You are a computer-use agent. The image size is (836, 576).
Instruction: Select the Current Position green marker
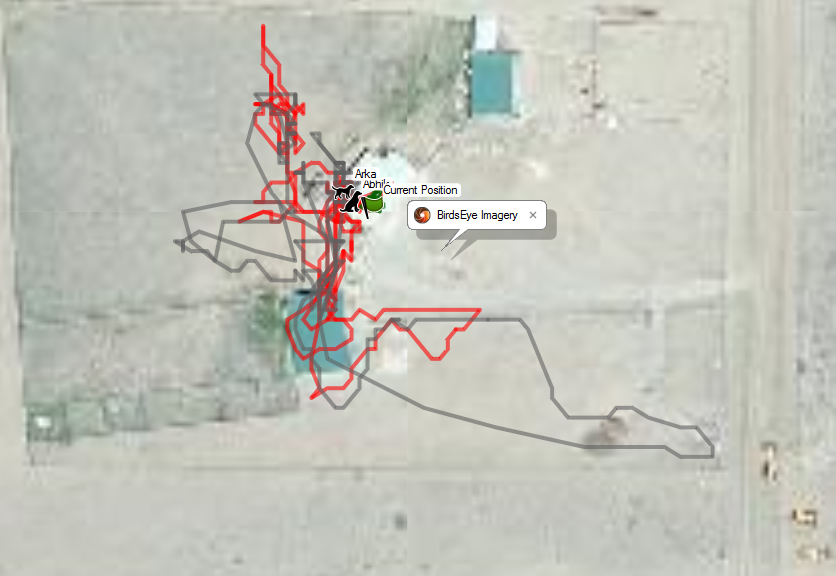tap(374, 203)
